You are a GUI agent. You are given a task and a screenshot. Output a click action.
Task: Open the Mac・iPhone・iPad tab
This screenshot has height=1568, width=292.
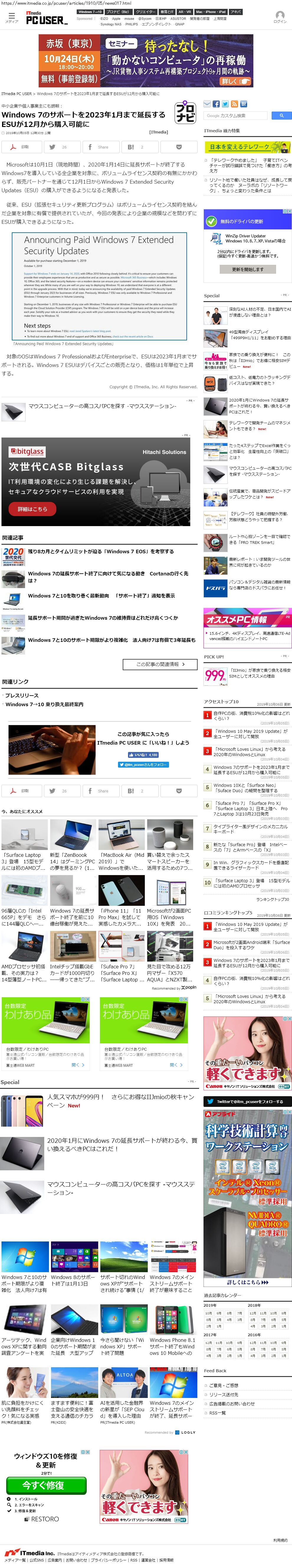[211, 12]
